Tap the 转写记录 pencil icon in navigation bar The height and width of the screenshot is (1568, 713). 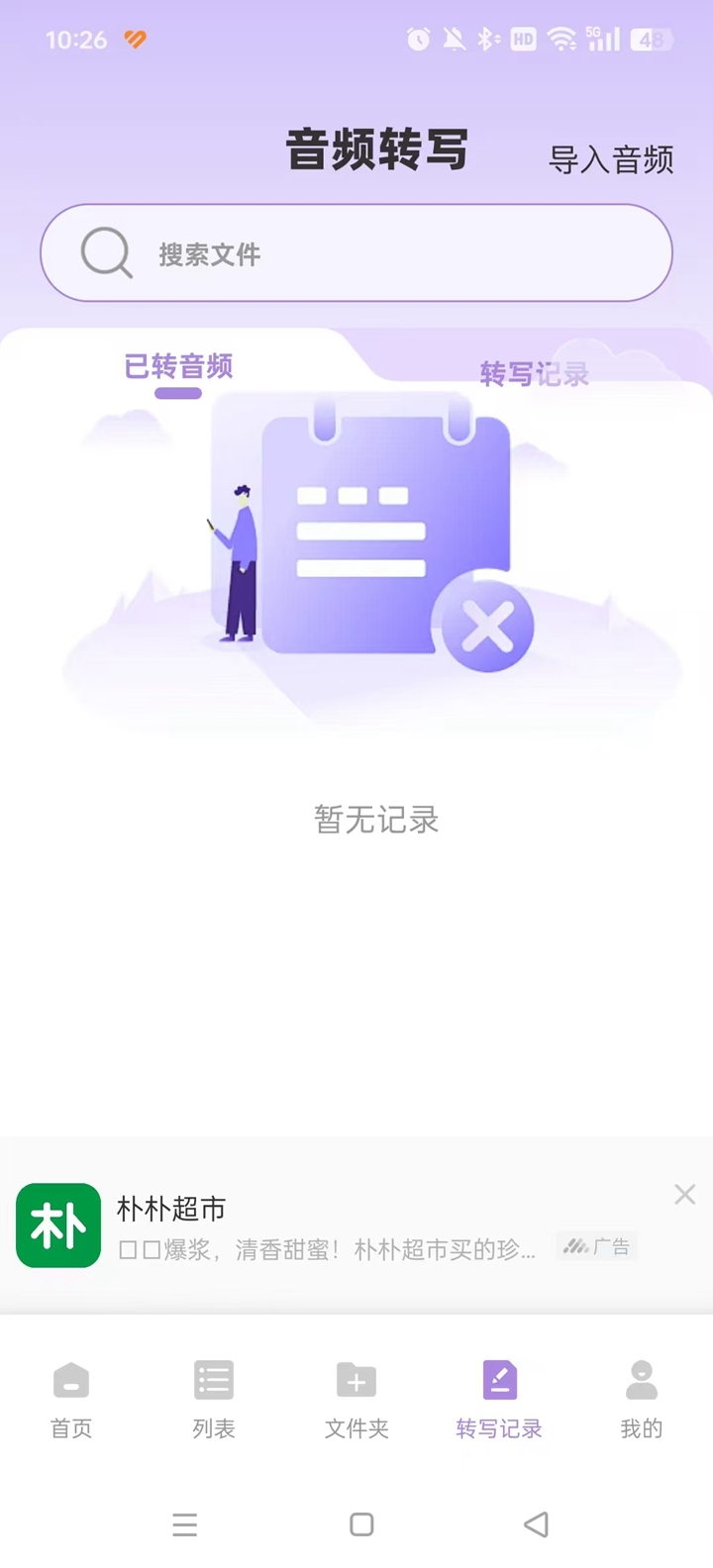tap(499, 1380)
